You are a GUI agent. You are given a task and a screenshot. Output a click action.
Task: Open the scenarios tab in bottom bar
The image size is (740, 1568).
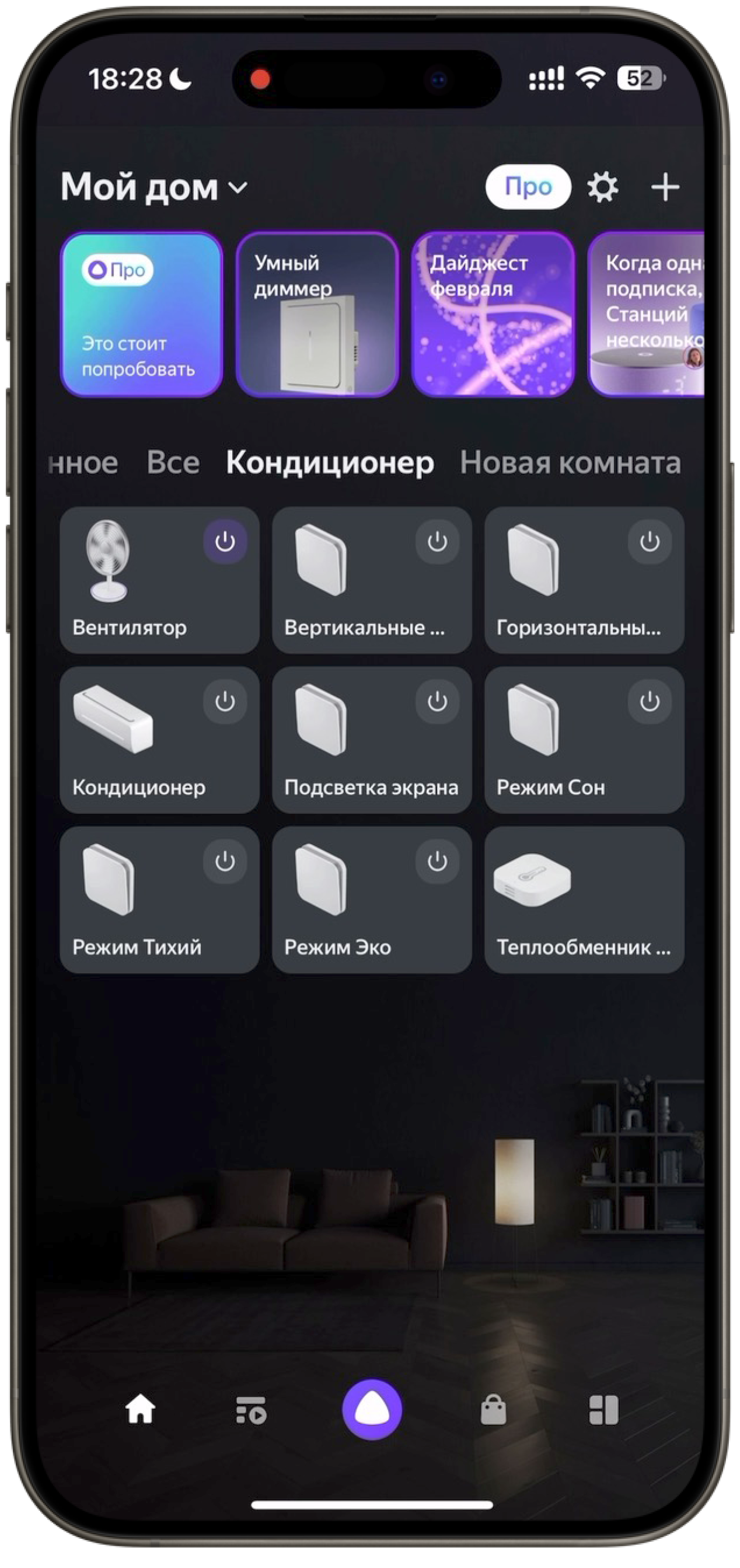tap(251, 1410)
